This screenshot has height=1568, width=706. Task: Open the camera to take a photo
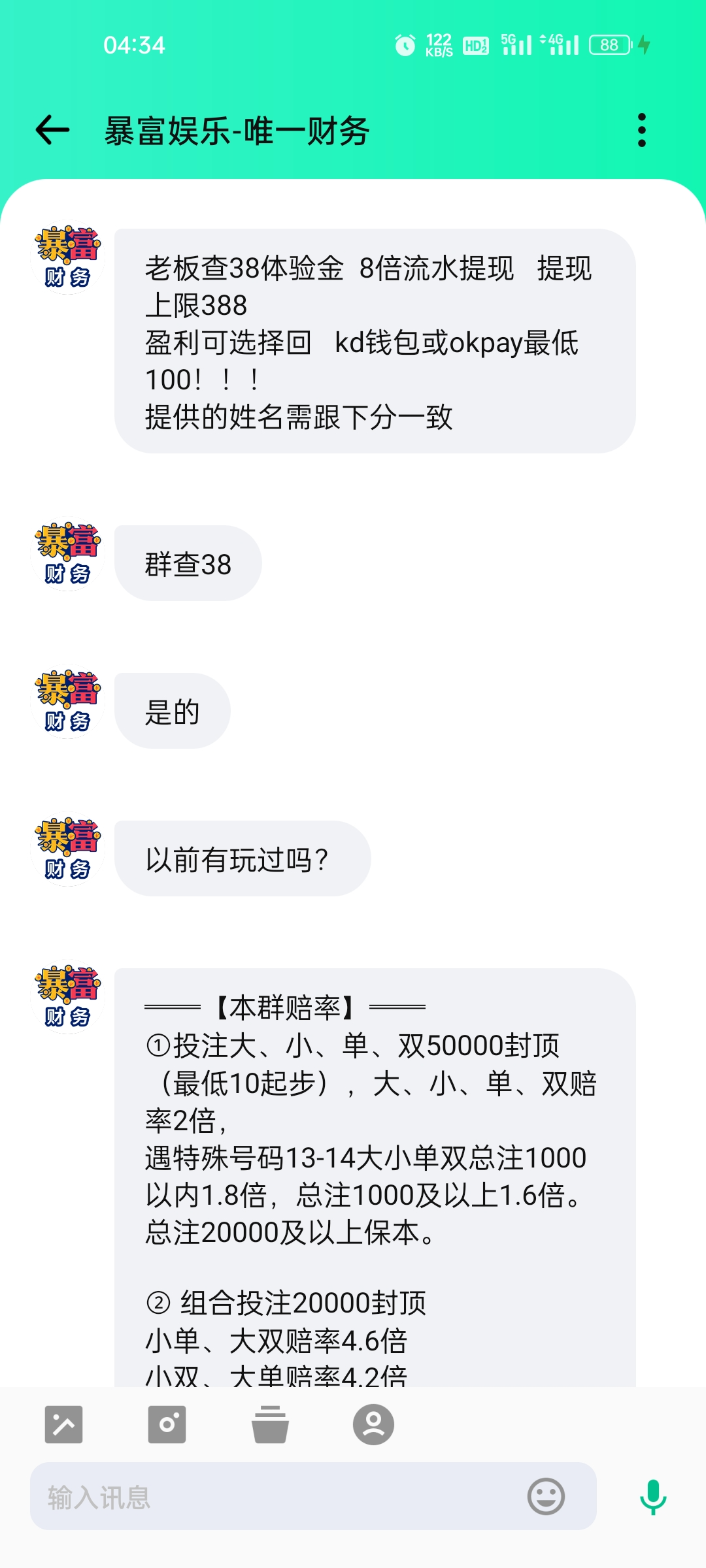[167, 1424]
